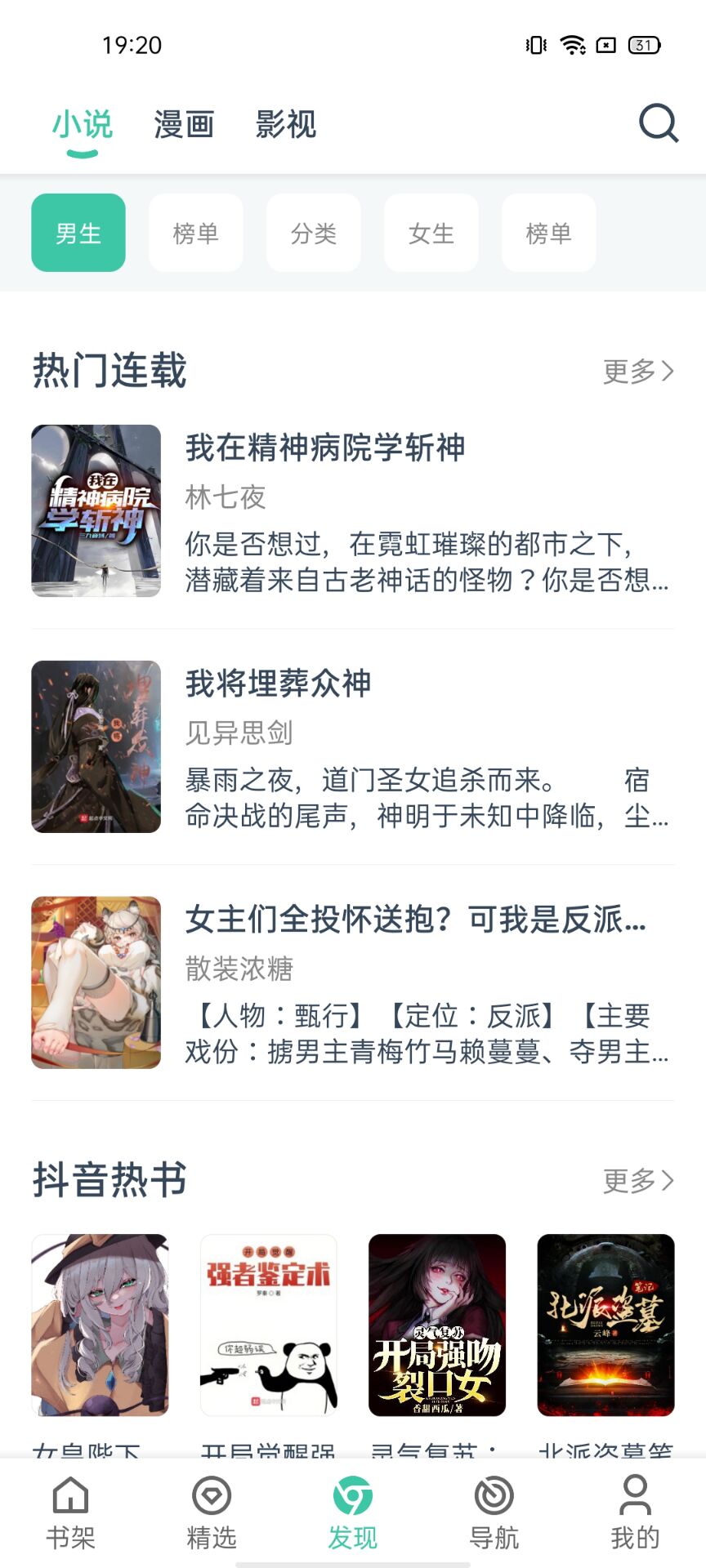The image size is (706, 1568).
Task: Open novel 我在精神病院学斩神
Action: 353,510
